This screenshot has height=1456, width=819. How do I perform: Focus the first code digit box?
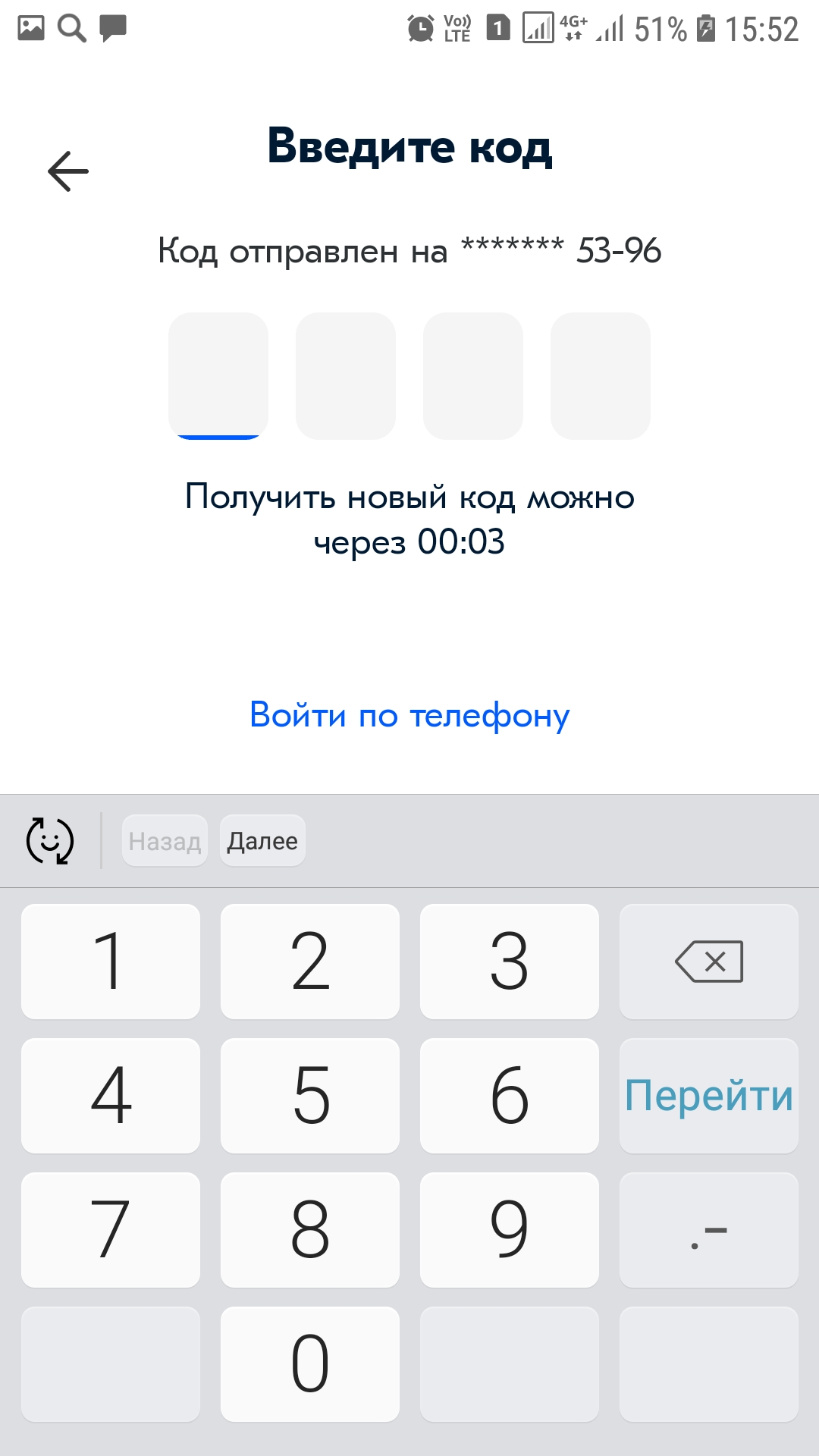218,376
